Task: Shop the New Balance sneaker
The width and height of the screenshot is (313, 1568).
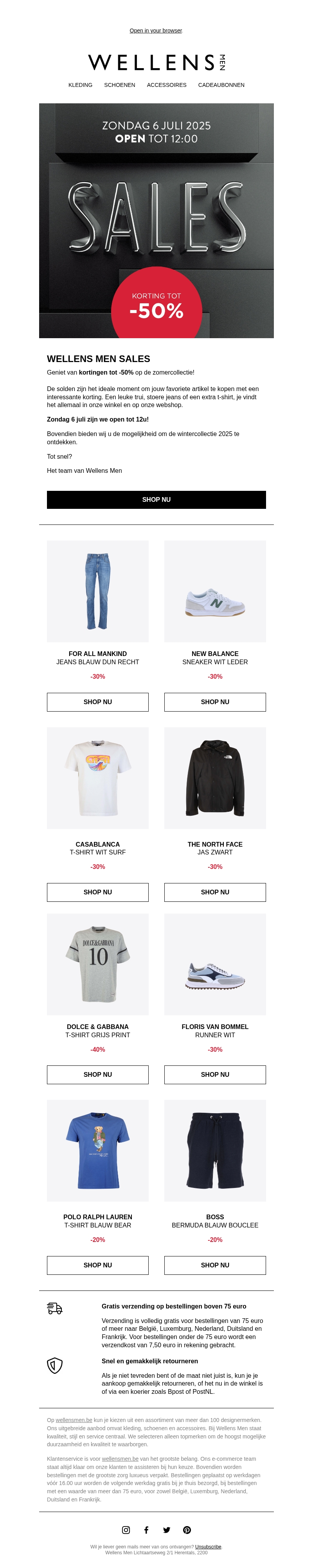Action: [215, 702]
